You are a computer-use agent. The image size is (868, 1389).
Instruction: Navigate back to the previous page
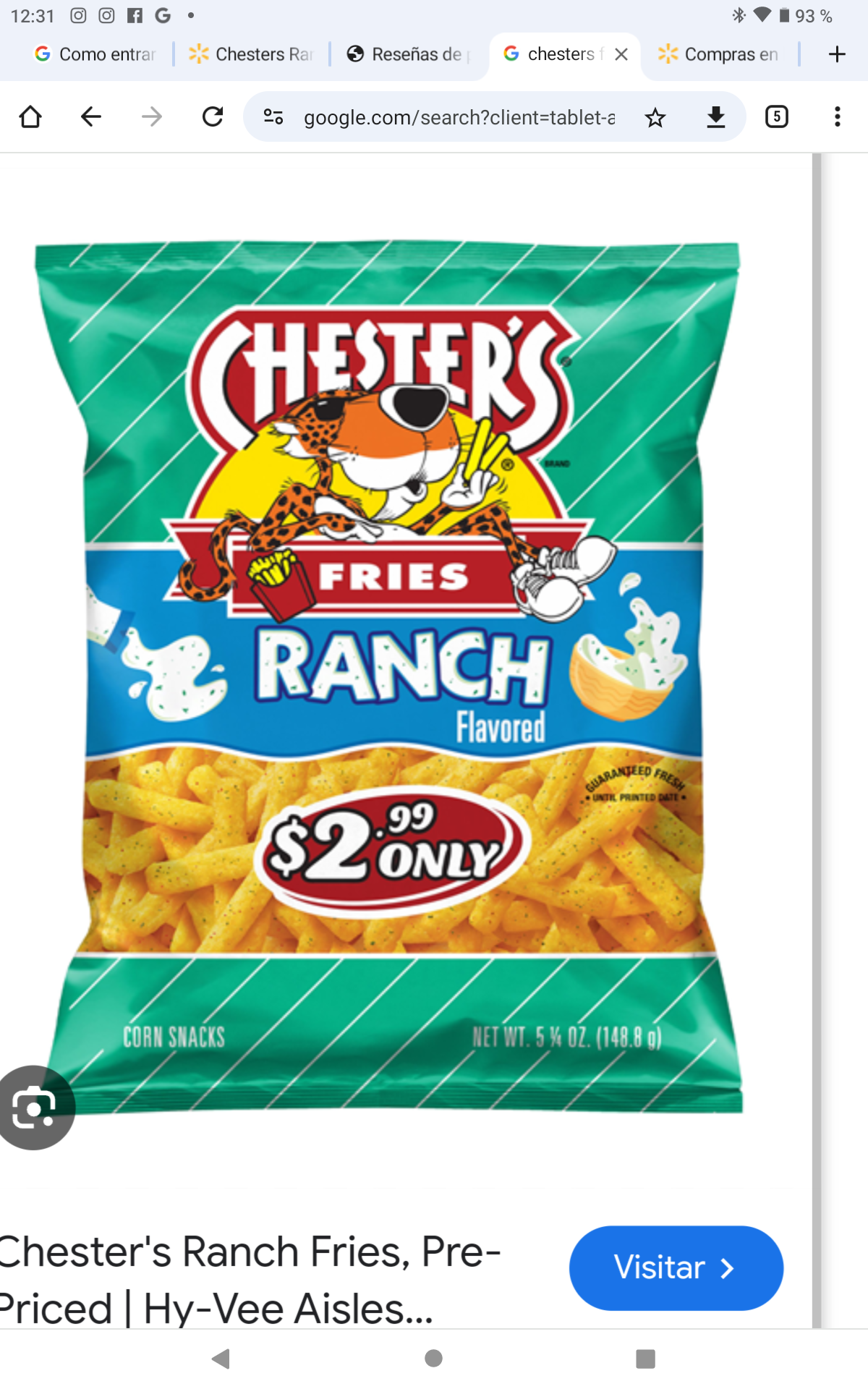pos(91,116)
